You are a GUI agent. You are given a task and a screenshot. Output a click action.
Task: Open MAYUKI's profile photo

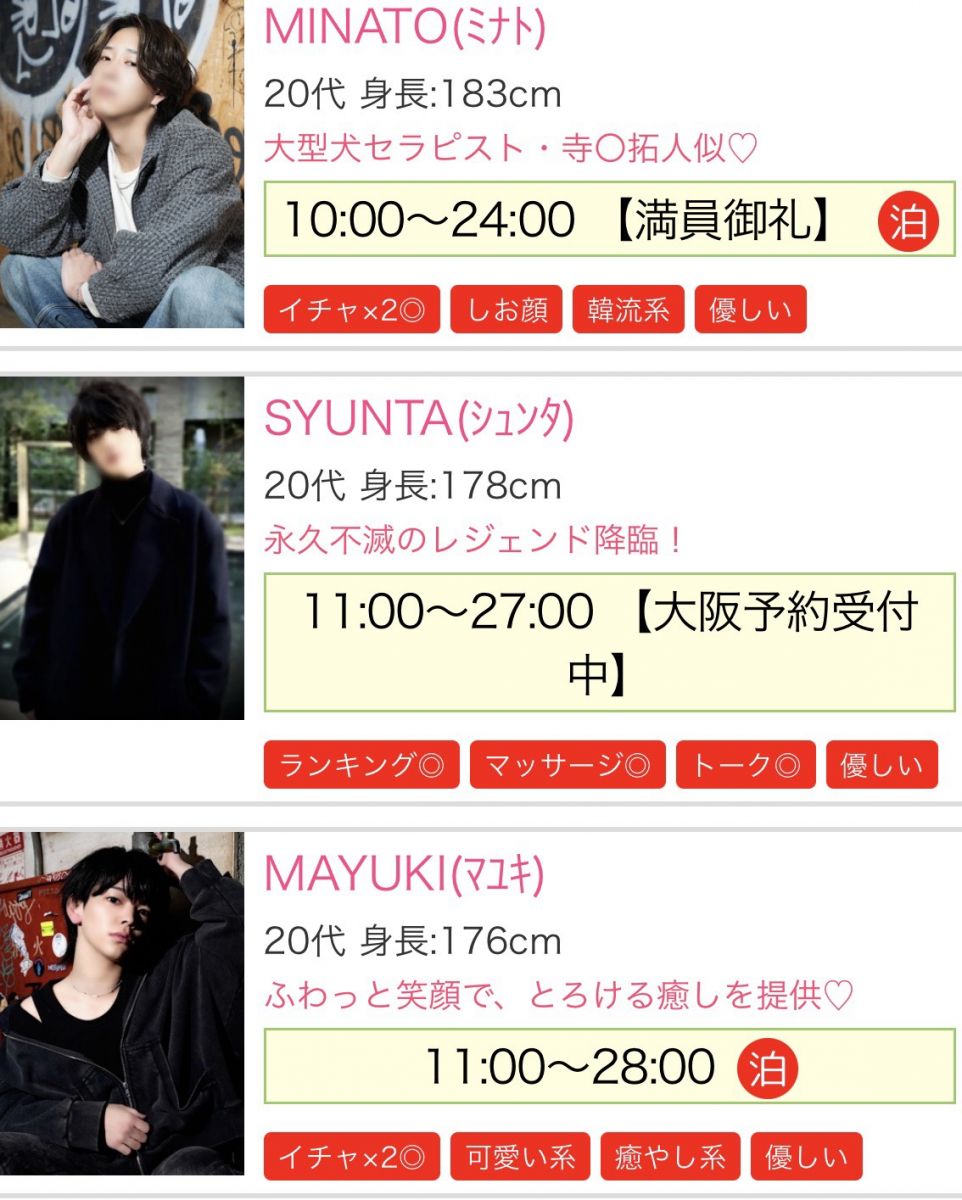click(x=122, y=1003)
